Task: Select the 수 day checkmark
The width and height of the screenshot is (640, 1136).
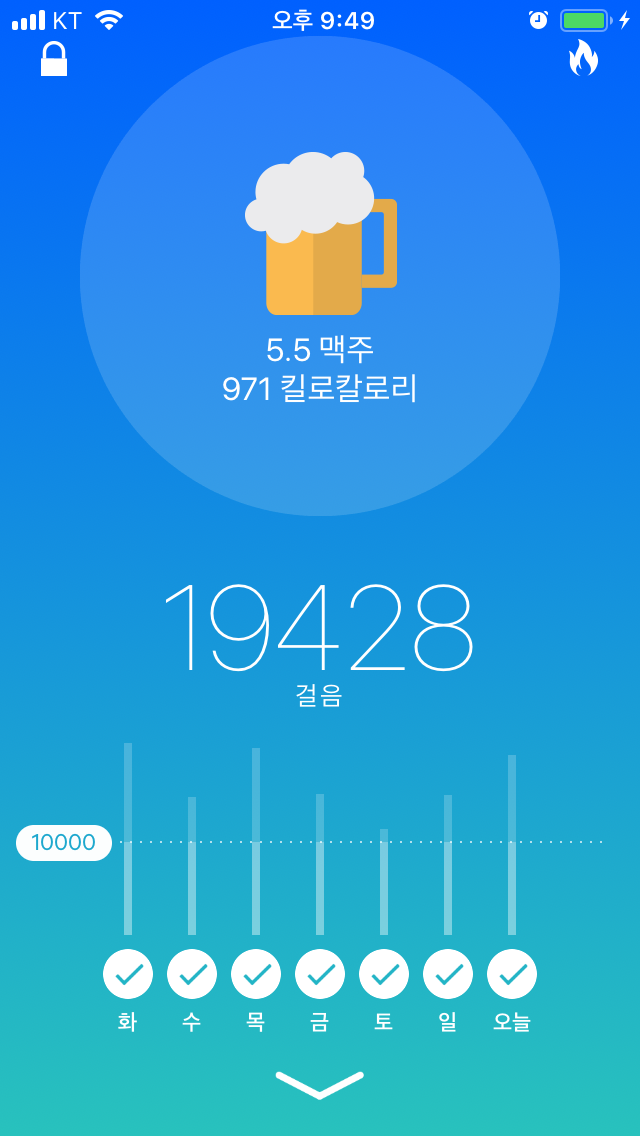Action: 192,974
